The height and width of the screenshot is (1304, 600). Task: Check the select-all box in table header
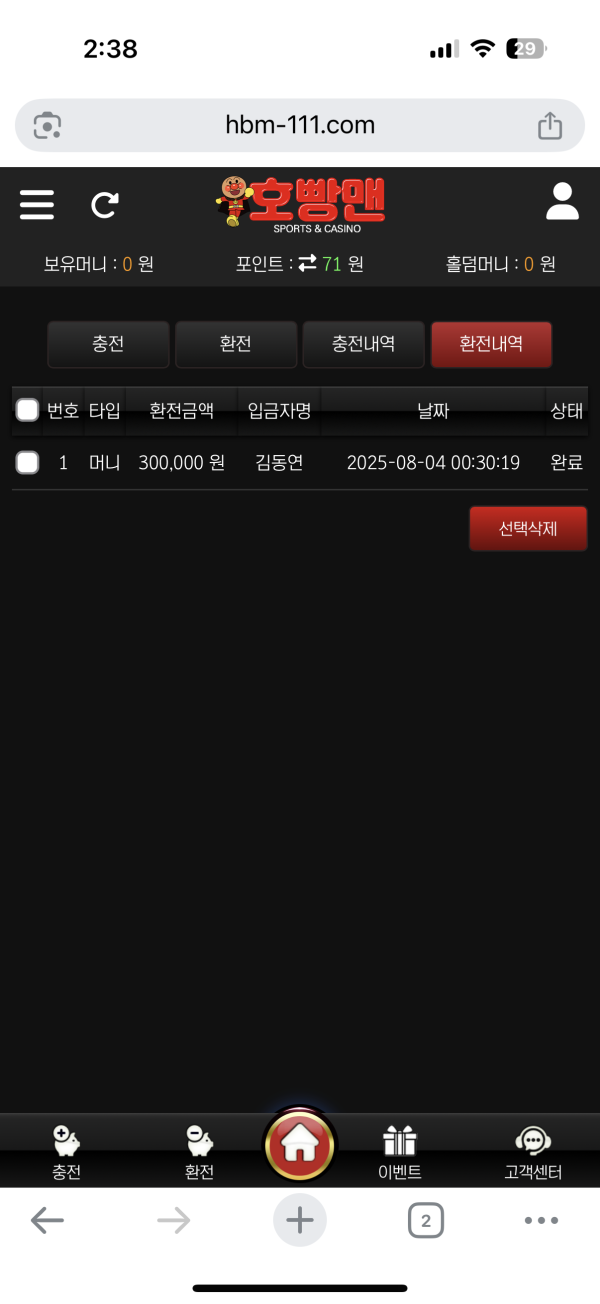(28, 410)
